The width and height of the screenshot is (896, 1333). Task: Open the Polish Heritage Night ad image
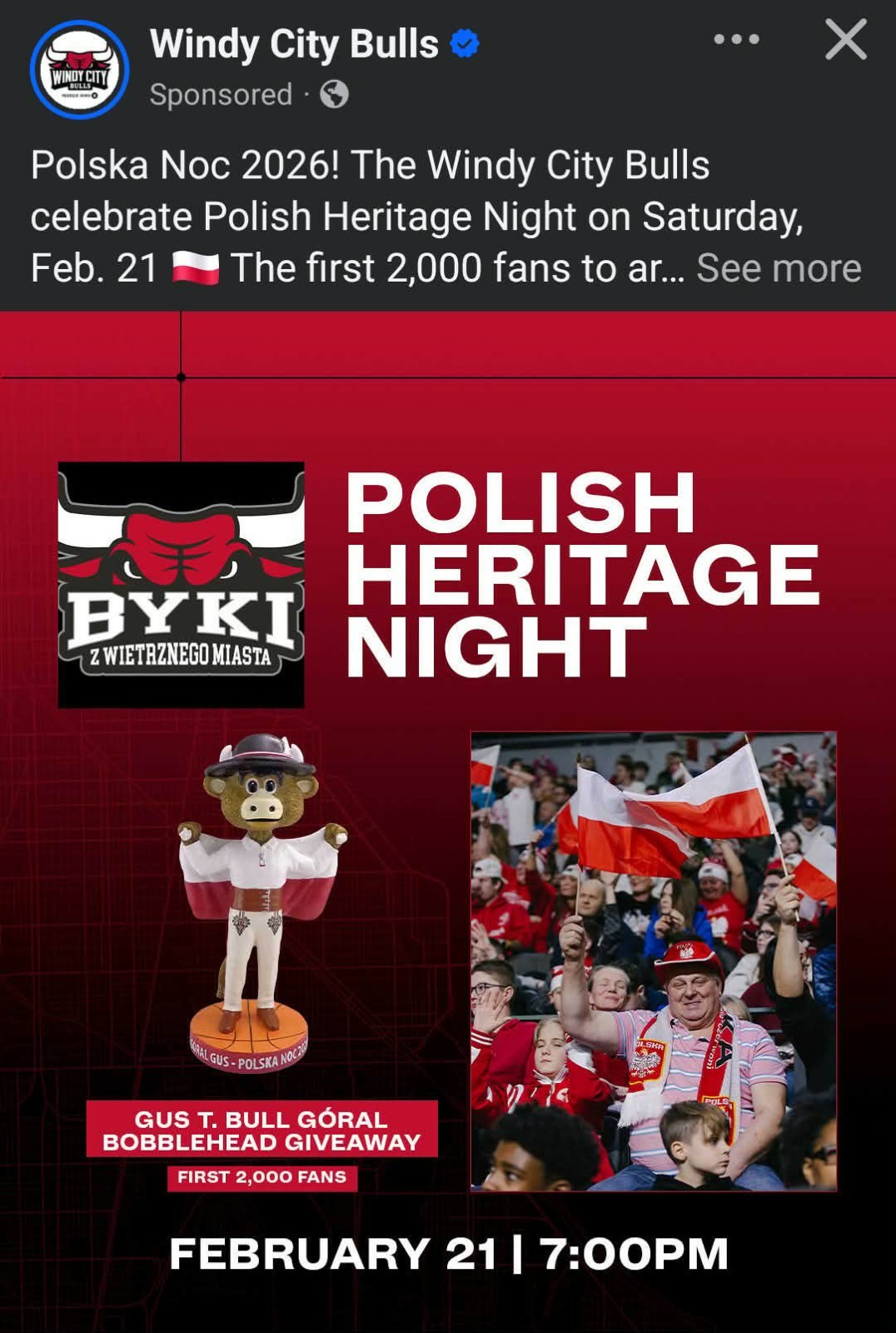[448, 821]
